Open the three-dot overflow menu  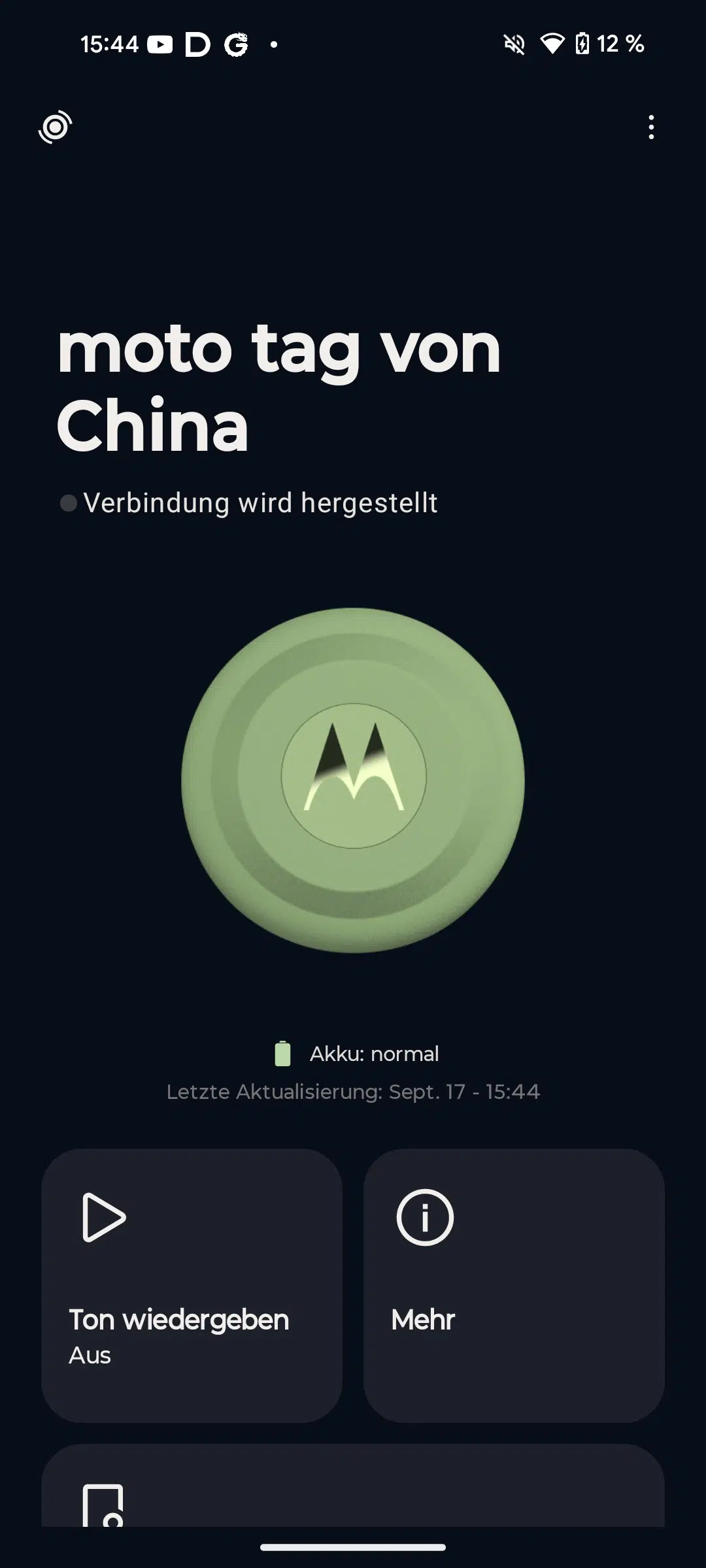pyautogui.click(x=650, y=127)
